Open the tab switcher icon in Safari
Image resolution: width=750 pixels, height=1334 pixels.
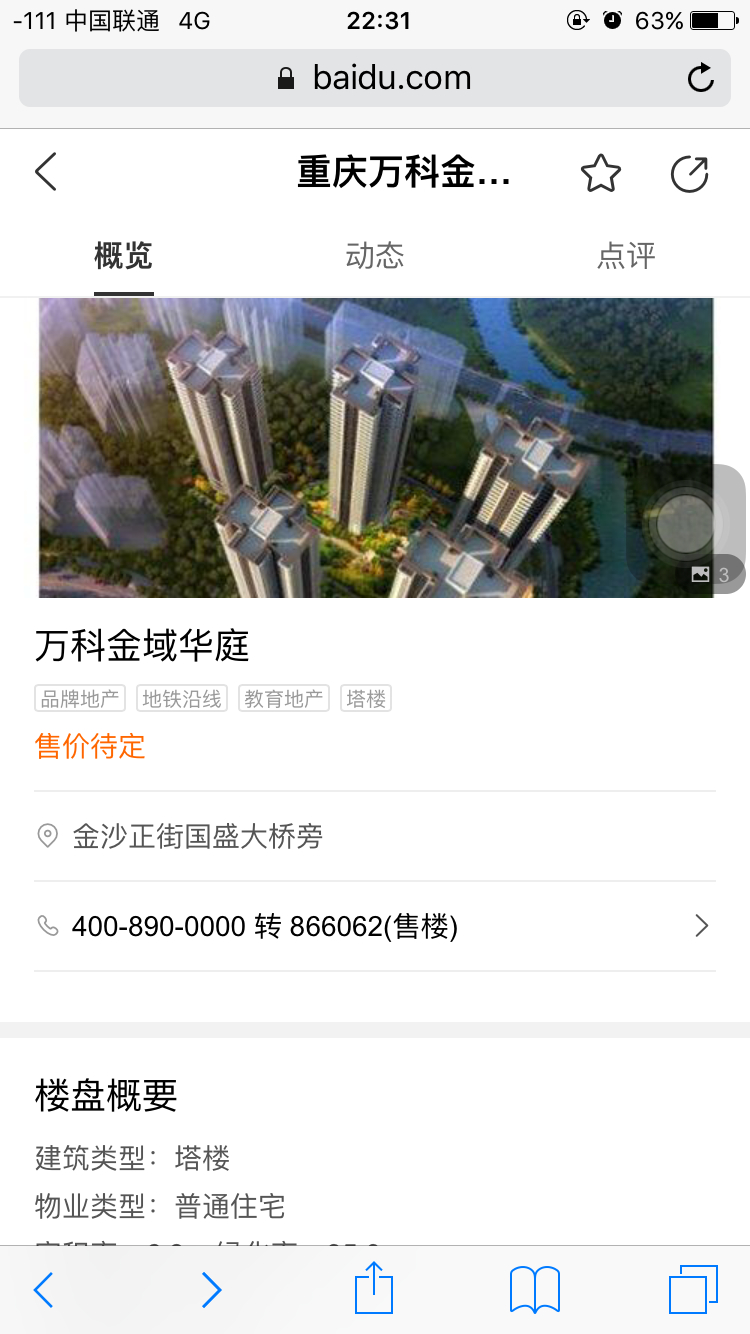tap(695, 1289)
